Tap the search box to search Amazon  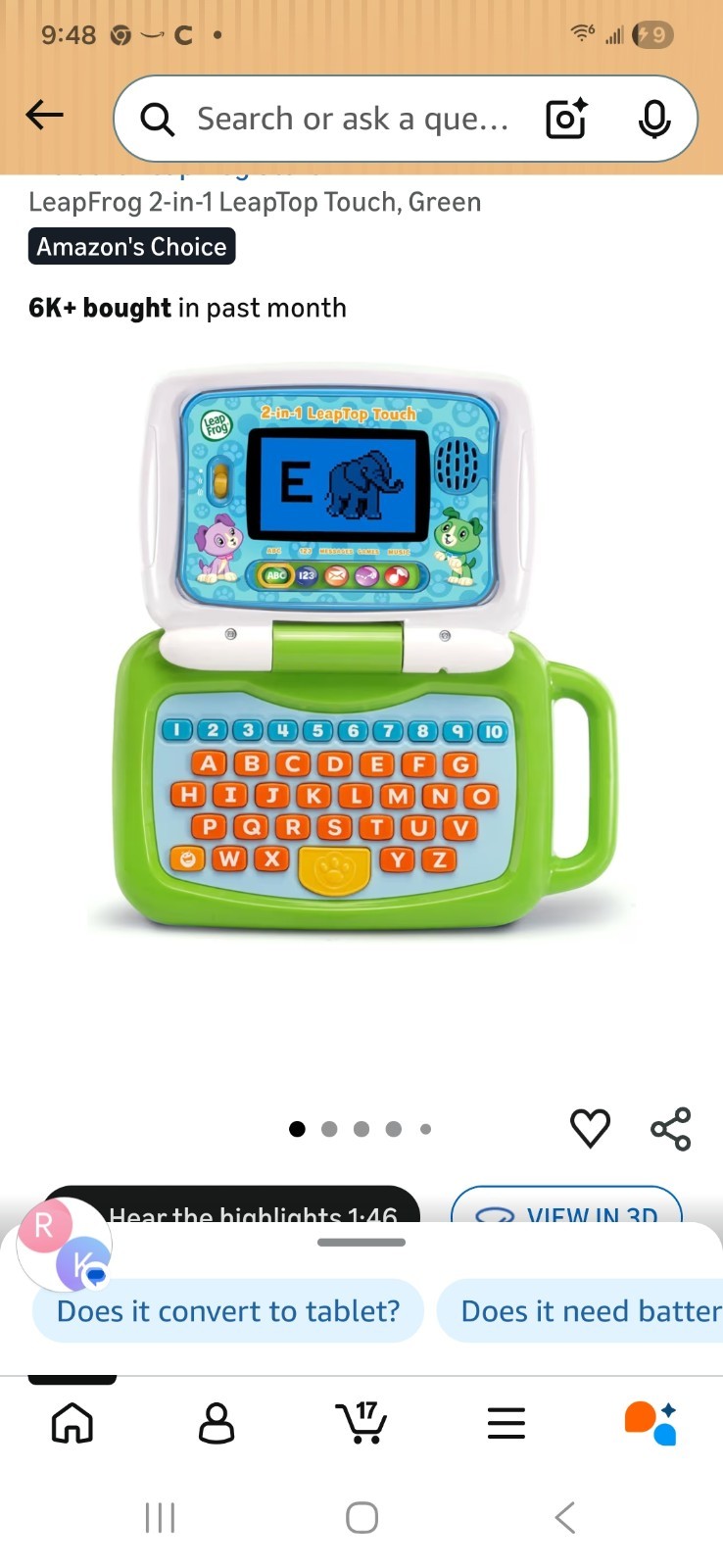[x=353, y=119]
